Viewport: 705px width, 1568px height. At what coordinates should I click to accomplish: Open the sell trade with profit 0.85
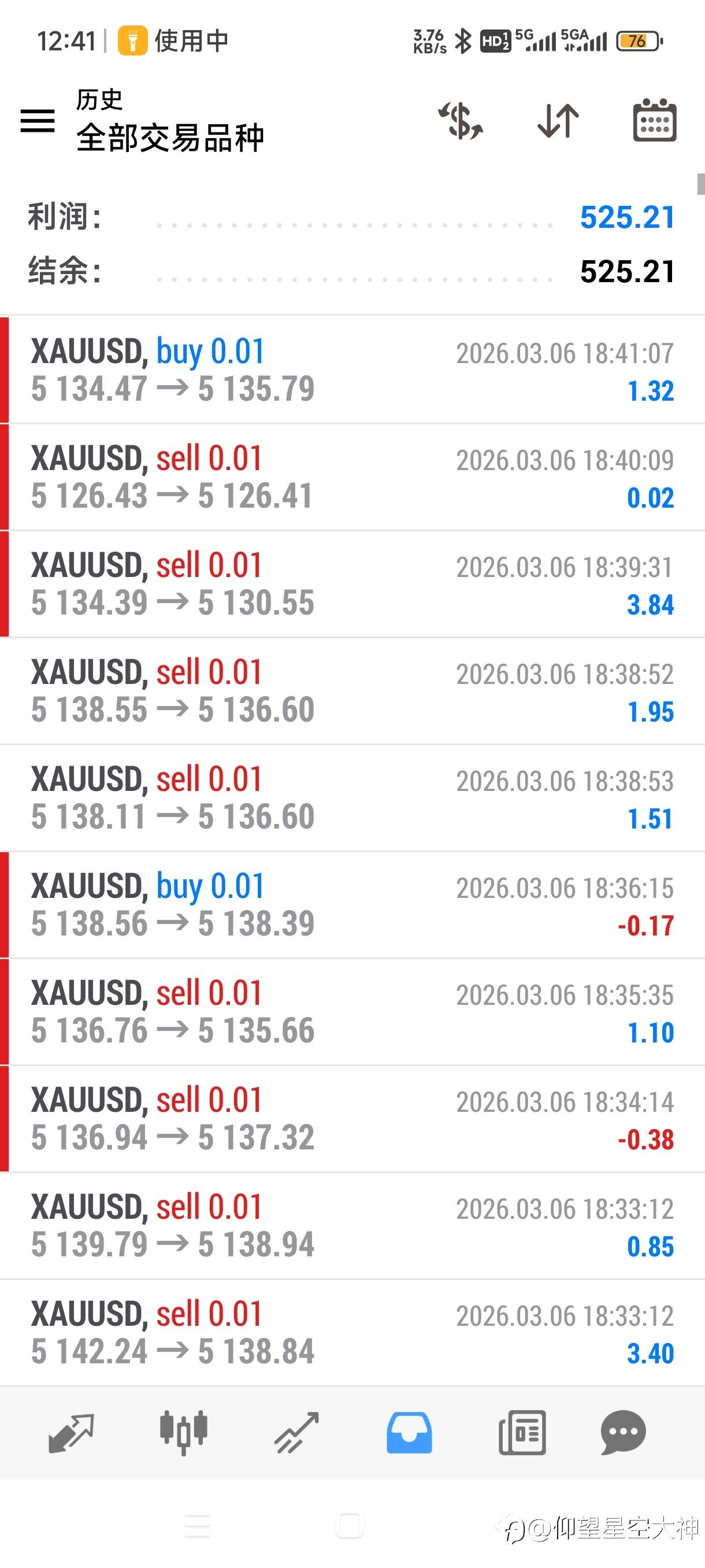(x=352, y=1226)
